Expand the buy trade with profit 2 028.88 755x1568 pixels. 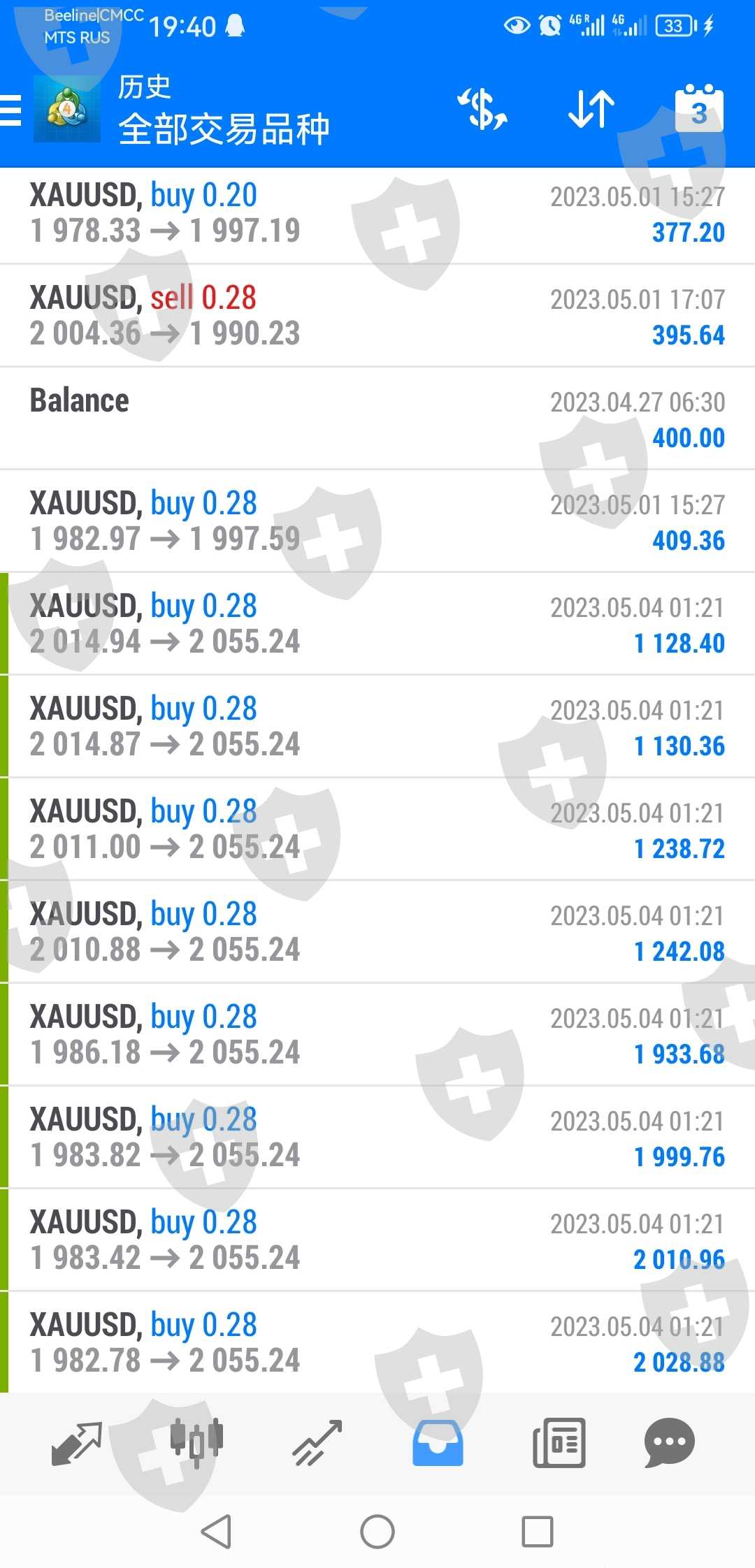pyautogui.click(x=377, y=1343)
